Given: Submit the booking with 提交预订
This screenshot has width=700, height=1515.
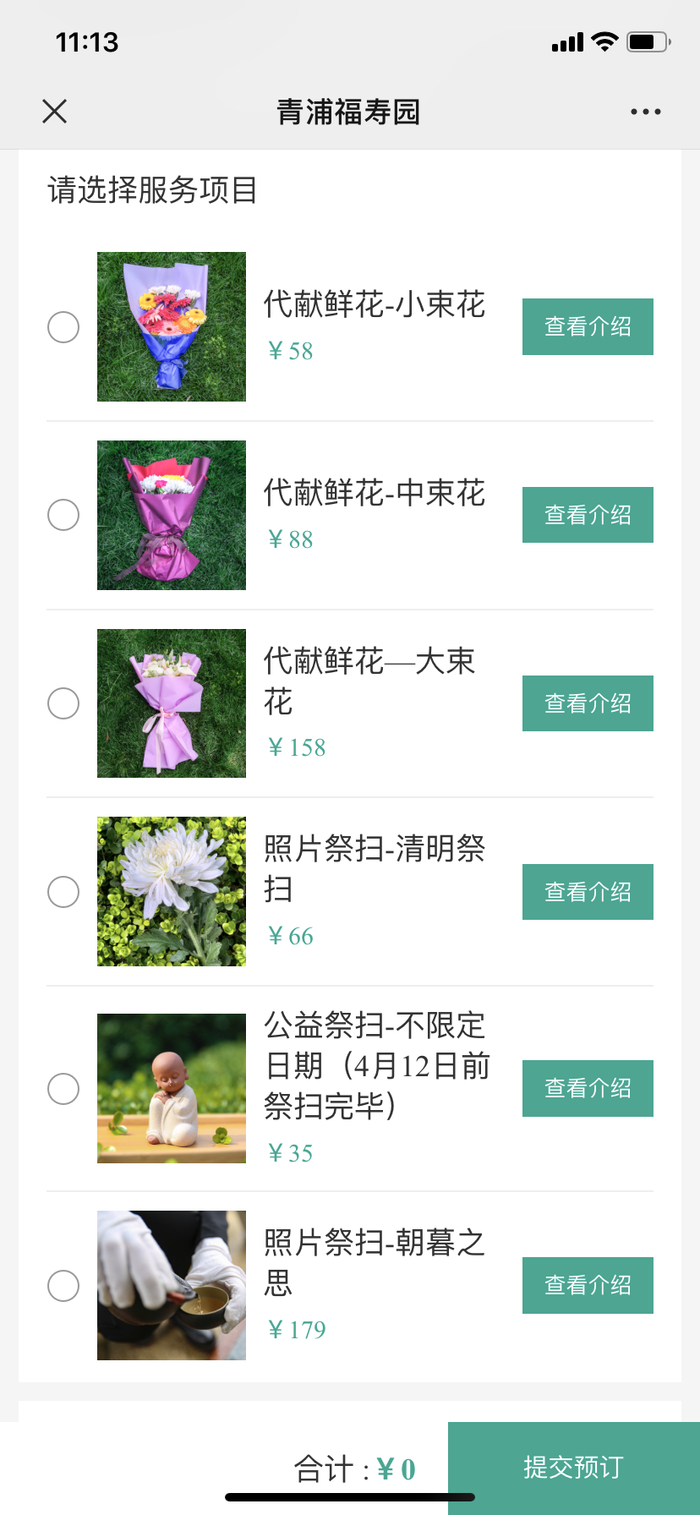Looking at the screenshot, I should [x=573, y=1467].
